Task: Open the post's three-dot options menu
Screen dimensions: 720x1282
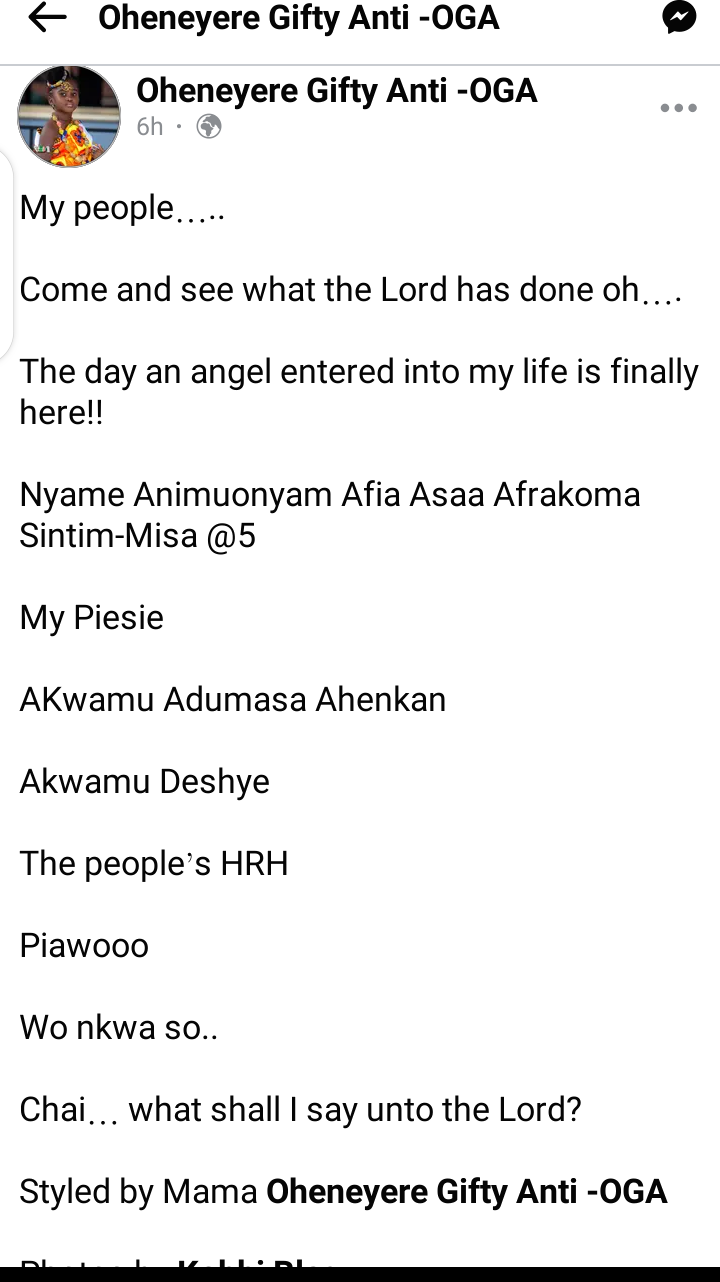Action: click(679, 108)
